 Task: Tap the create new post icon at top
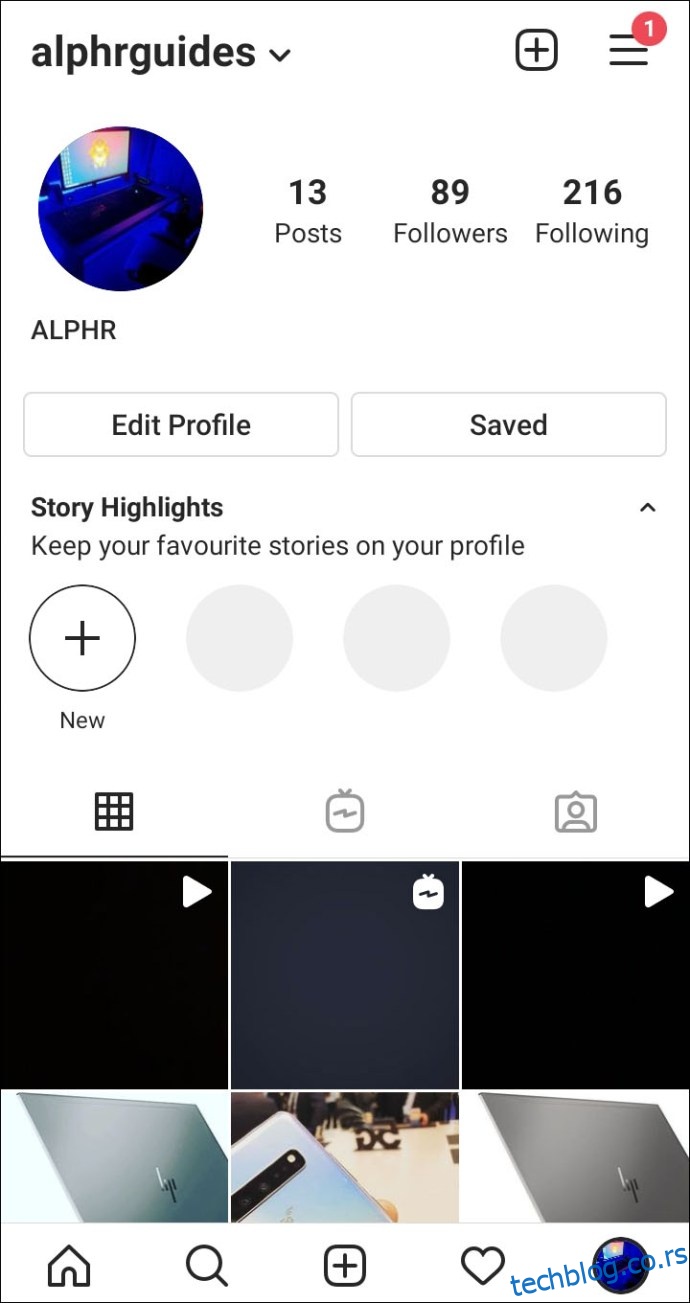(x=536, y=50)
